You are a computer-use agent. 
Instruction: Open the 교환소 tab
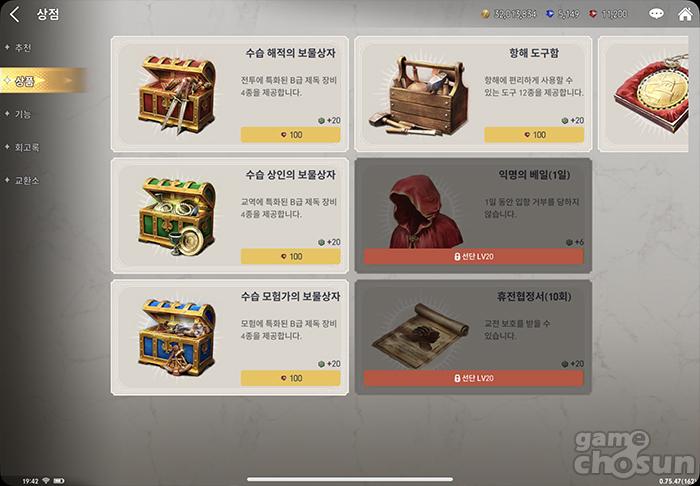pos(26,180)
